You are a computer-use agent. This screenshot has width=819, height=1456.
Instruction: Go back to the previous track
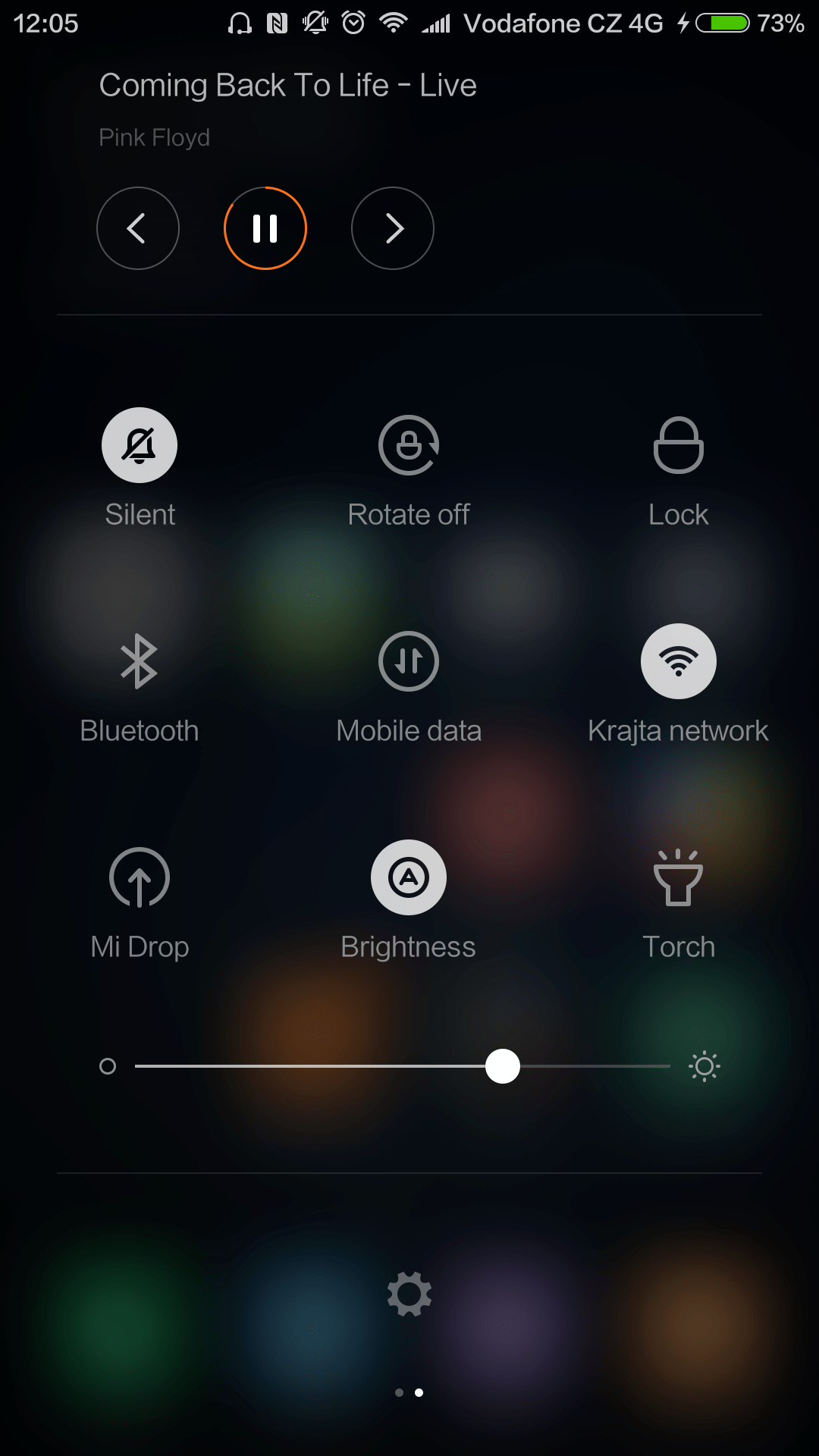[138, 228]
